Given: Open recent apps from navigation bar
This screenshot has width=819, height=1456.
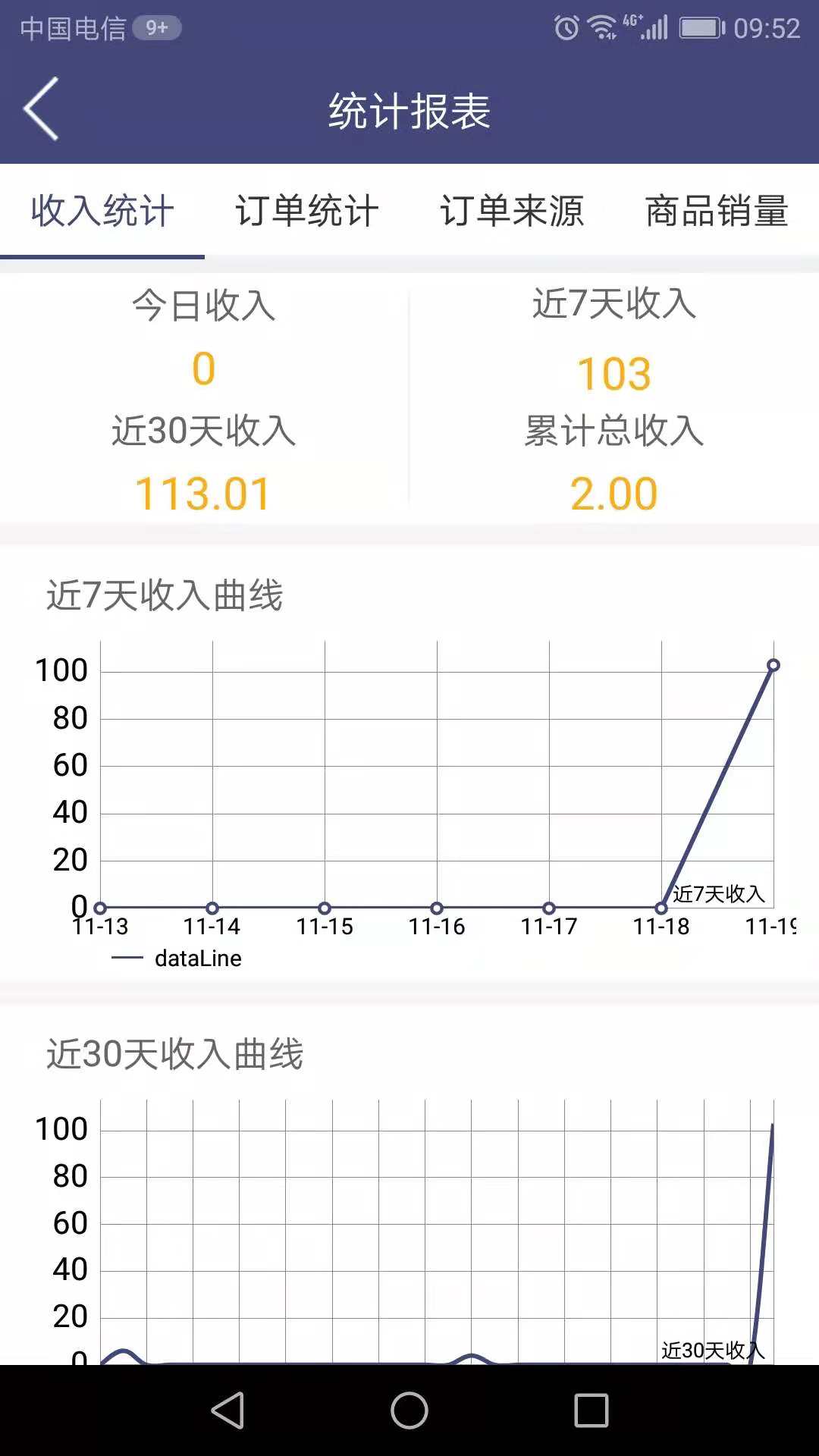Looking at the screenshot, I should 591,1410.
